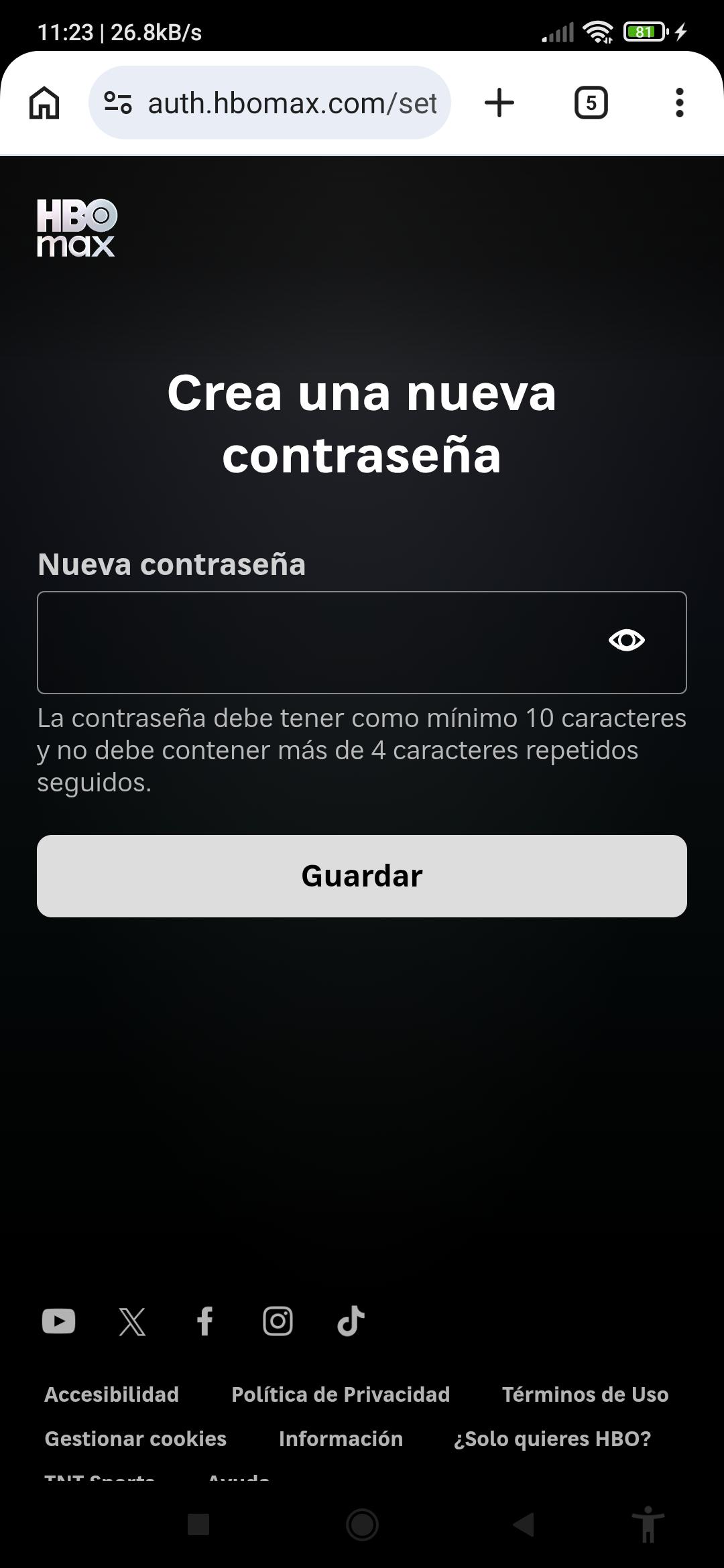Open the HBO Max X profile
724x1568 pixels.
pyautogui.click(x=132, y=1321)
